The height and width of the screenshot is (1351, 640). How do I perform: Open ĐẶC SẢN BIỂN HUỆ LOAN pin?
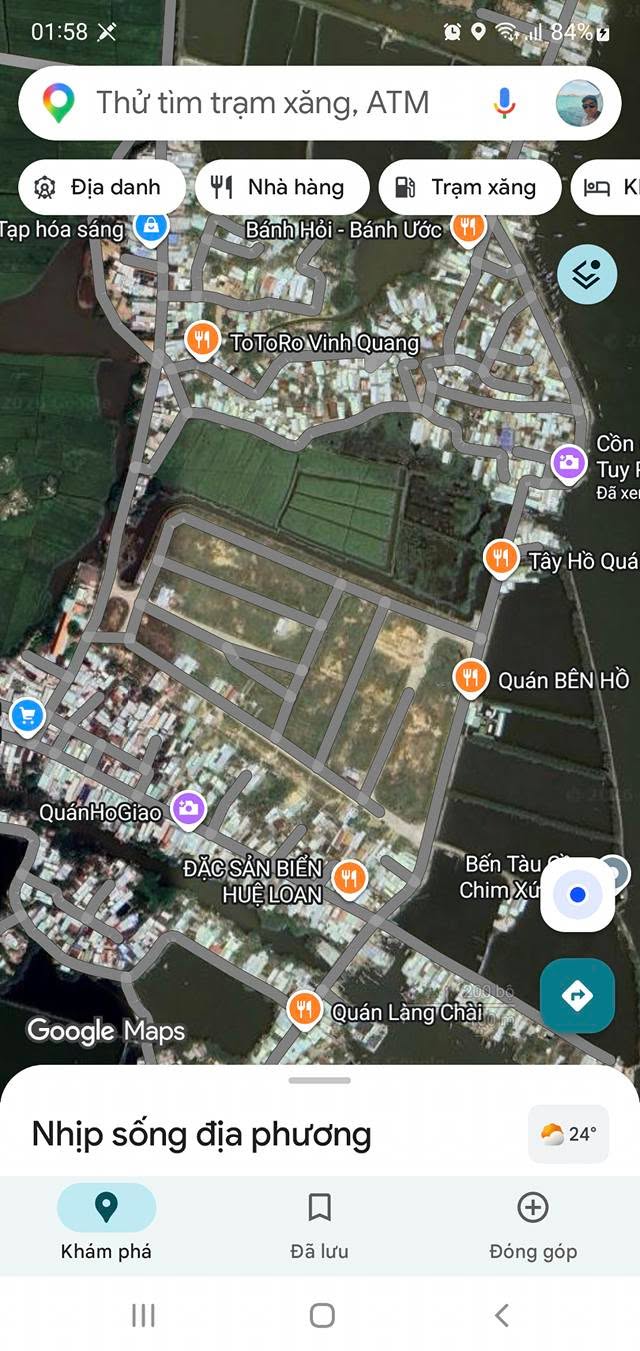(349, 878)
